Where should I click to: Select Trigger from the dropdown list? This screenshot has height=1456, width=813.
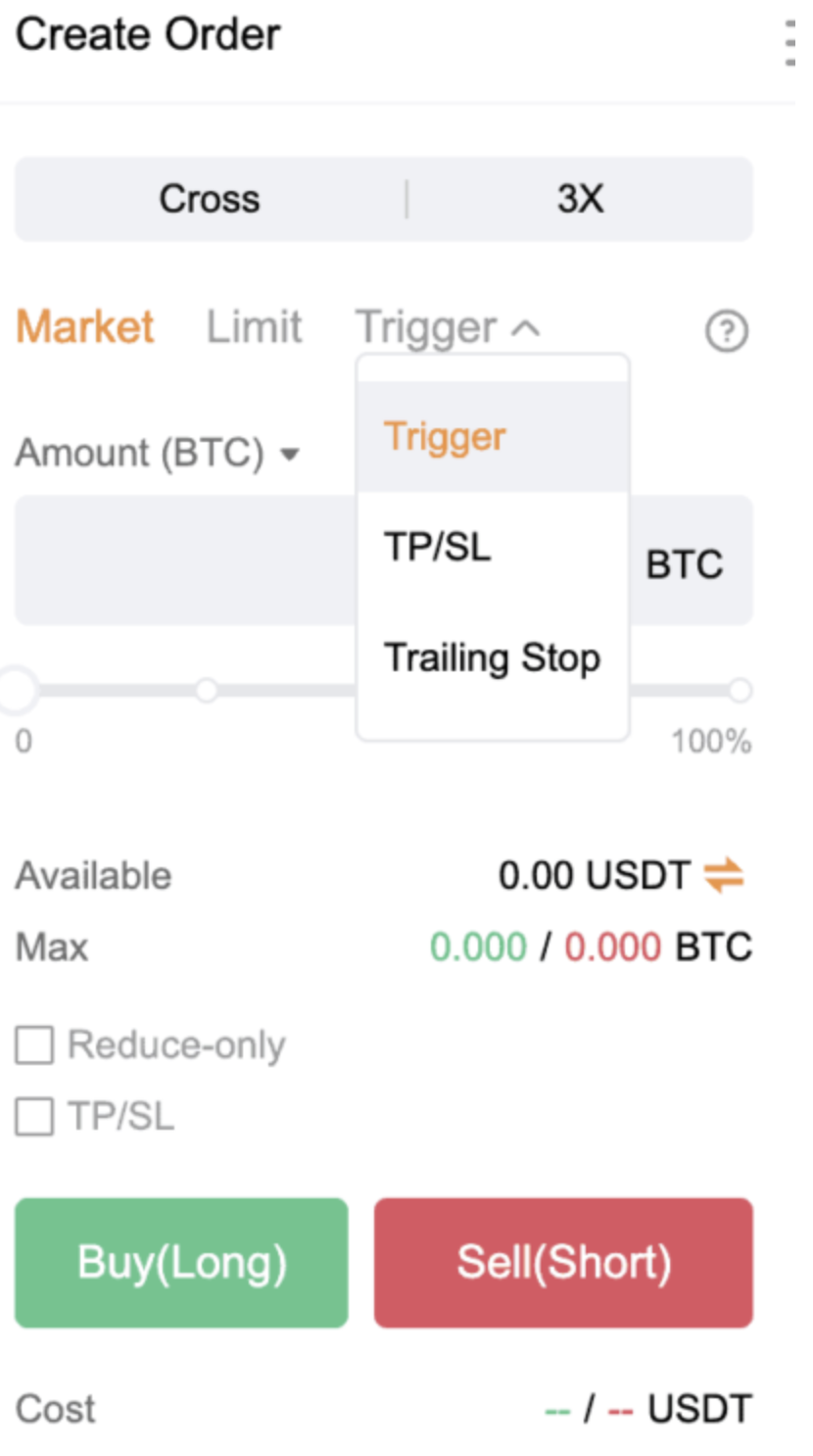click(x=446, y=437)
